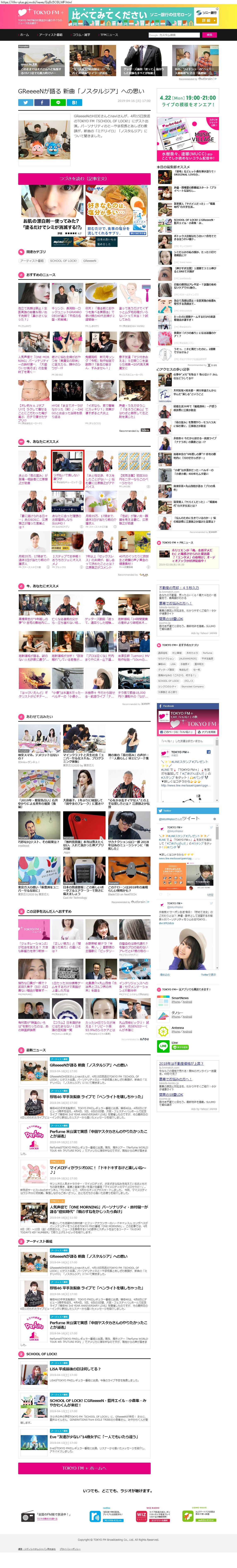Viewport: 237px width, 1568px height.
Task: Tap the つづきを読む (記事全文) button
Action: 84,178
